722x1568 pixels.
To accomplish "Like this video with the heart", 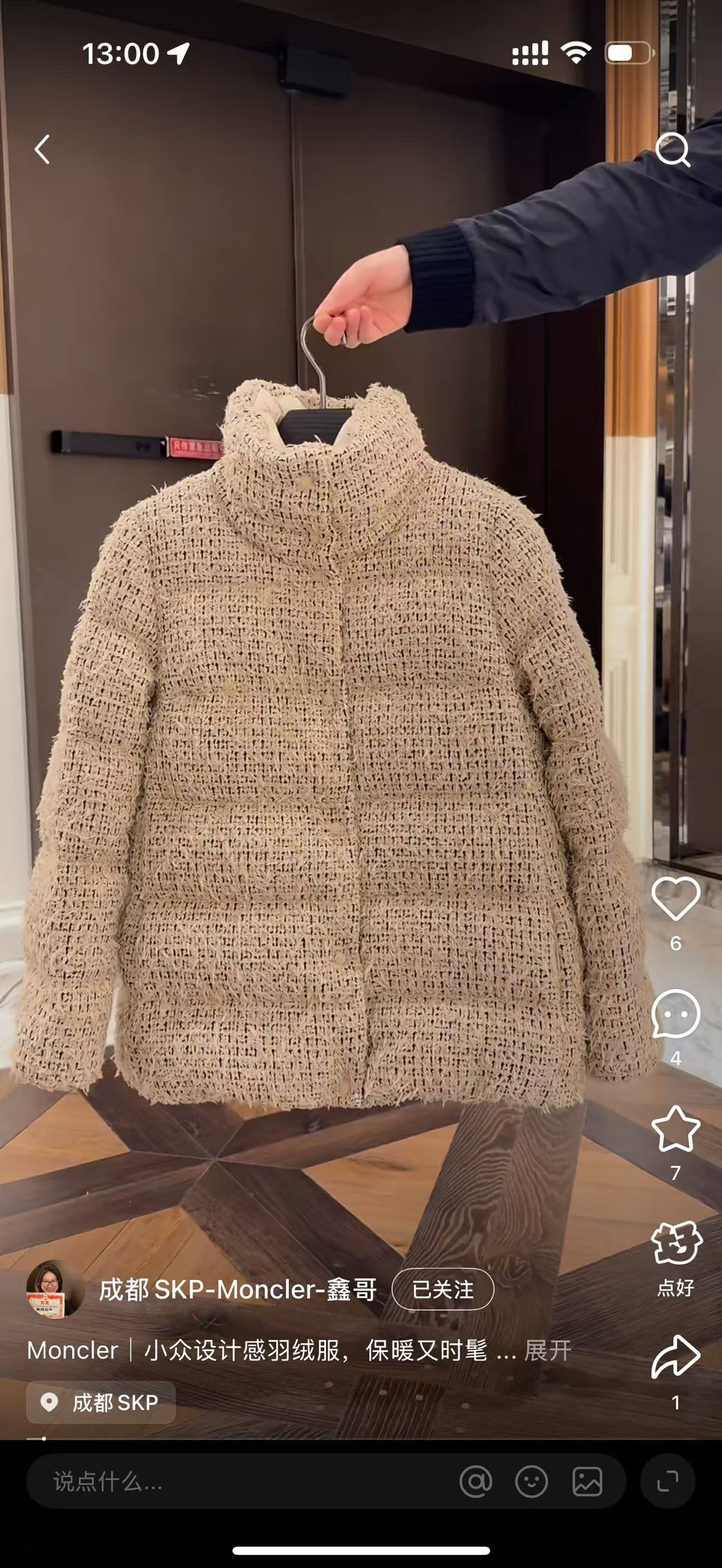I will (676, 898).
